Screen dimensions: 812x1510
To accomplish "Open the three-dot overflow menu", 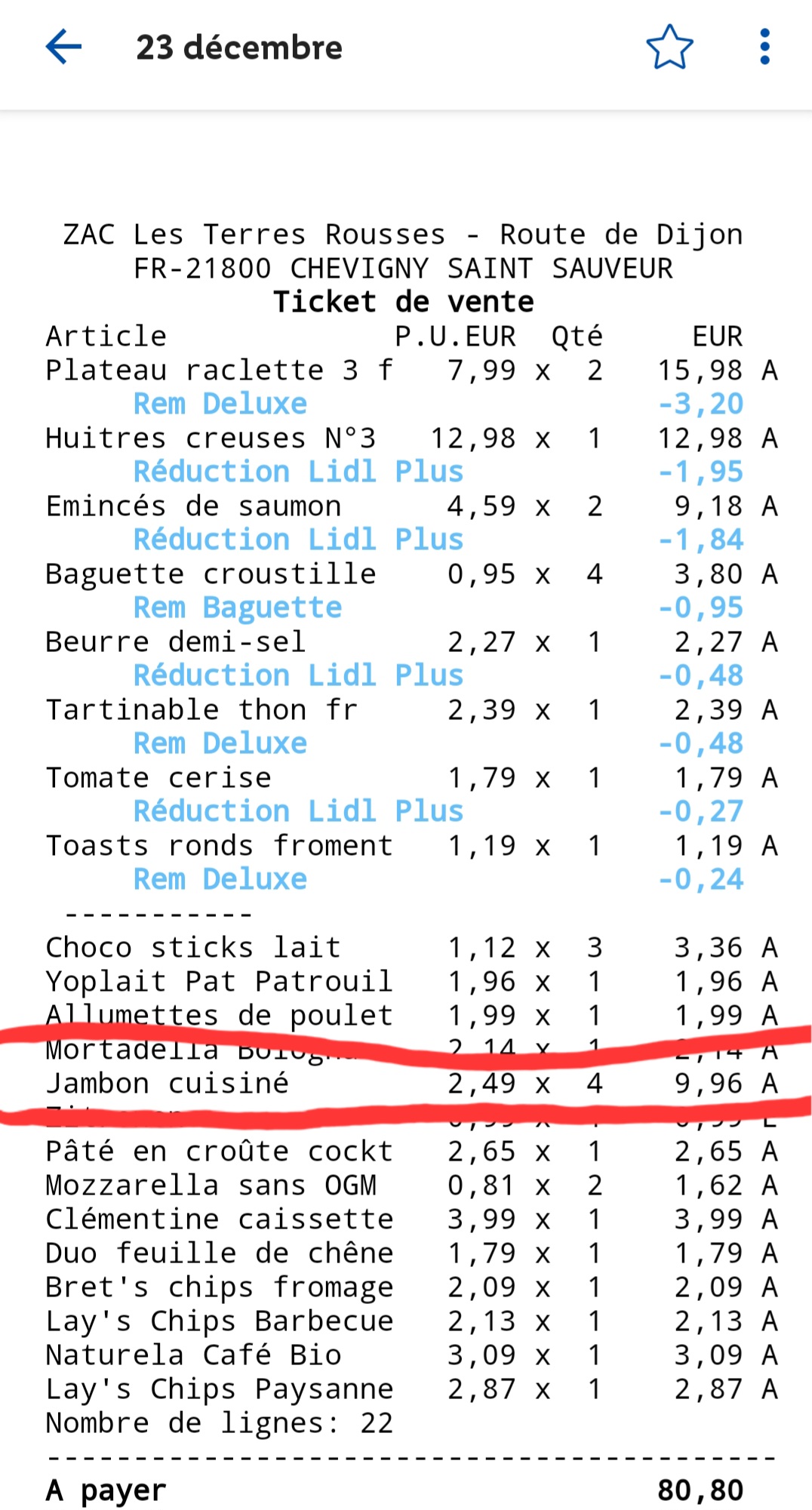I will click(764, 47).
